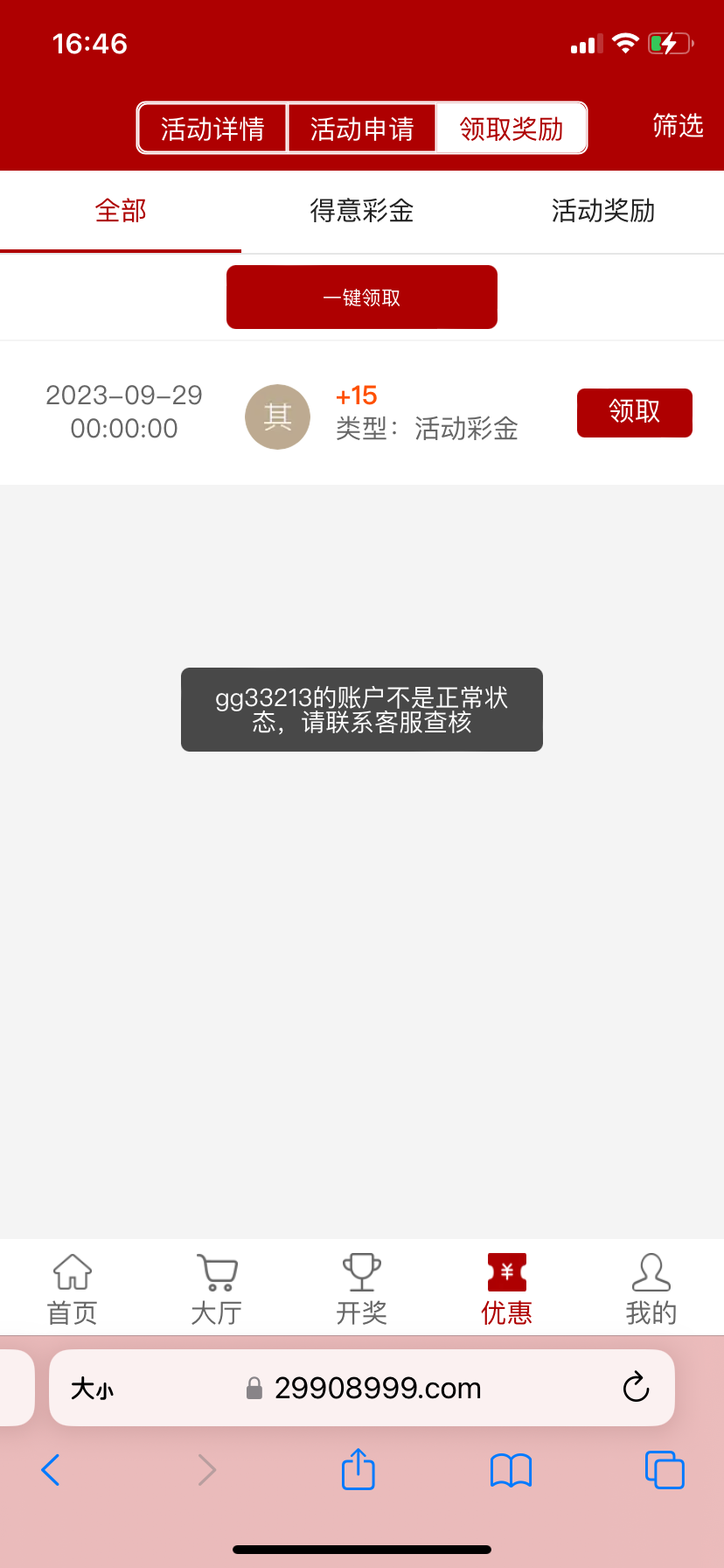Screen dimensions: 724x1568
Task: Open Safari's 大小 page settings
Action: coord(93,1389)
